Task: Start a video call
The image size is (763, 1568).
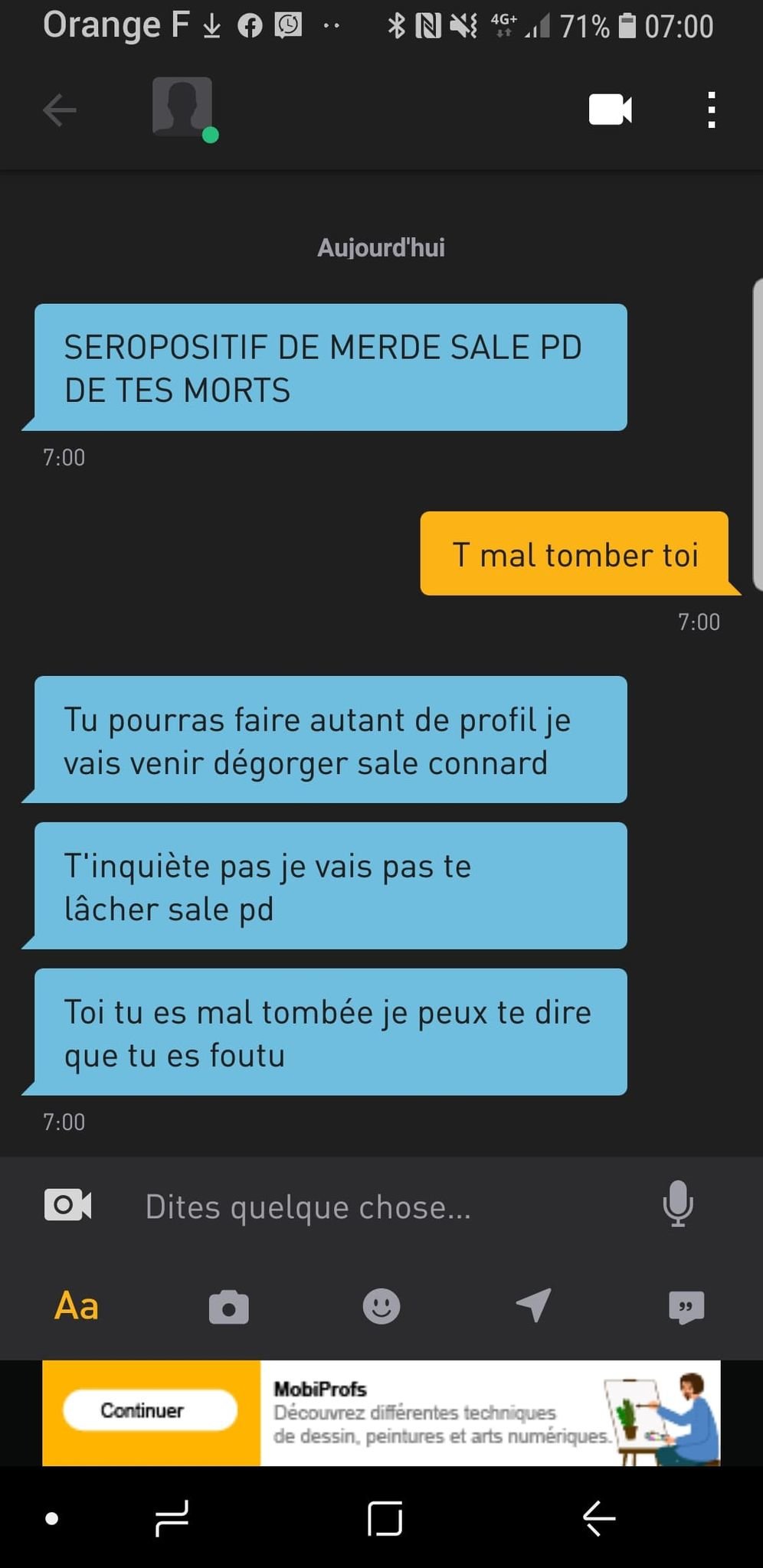Action: [610, 109]
